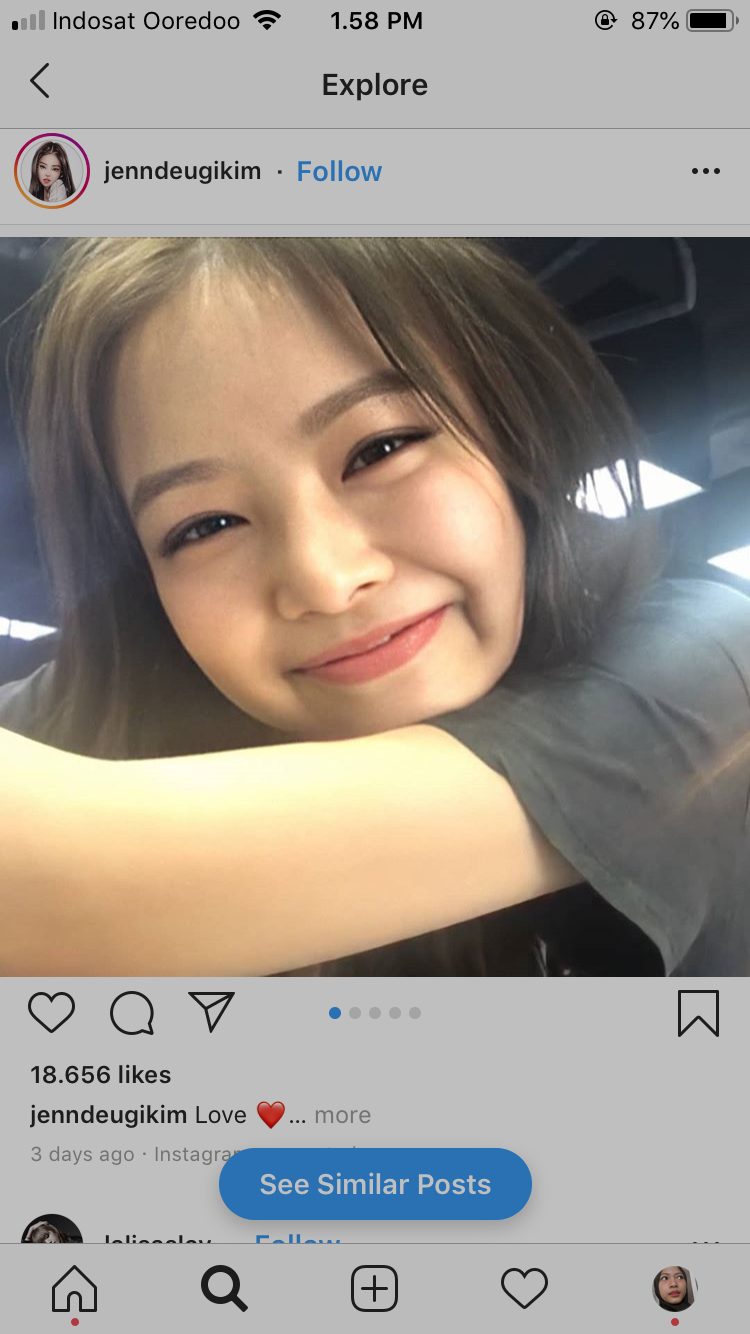Go back from the Explore page
Viewport: 750px width, 1334px height.
point(40,82)
